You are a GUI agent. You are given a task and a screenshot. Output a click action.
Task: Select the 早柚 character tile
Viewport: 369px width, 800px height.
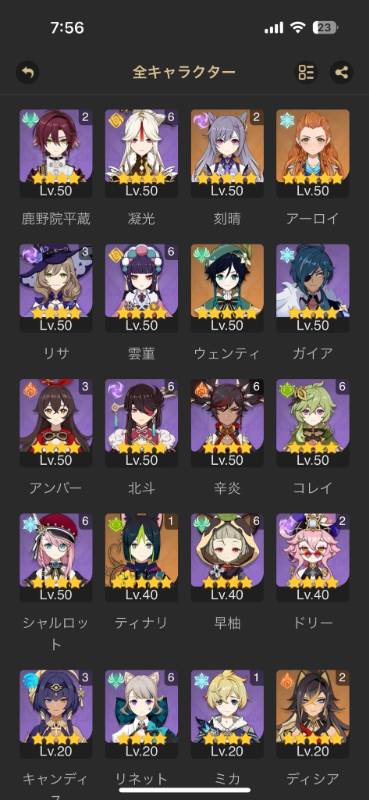point(227,558)
